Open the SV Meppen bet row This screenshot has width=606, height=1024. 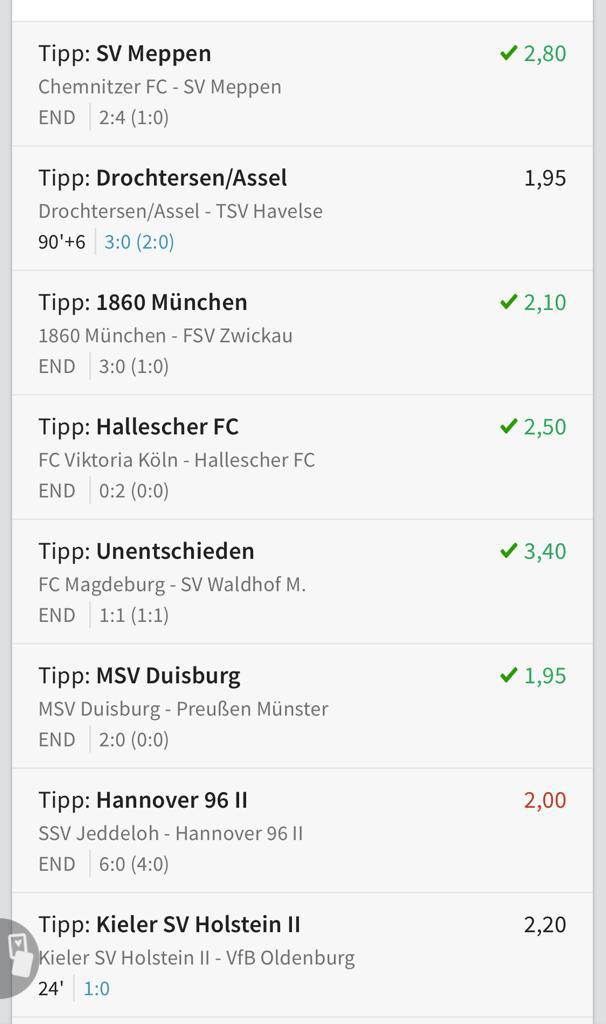(300, 85)
